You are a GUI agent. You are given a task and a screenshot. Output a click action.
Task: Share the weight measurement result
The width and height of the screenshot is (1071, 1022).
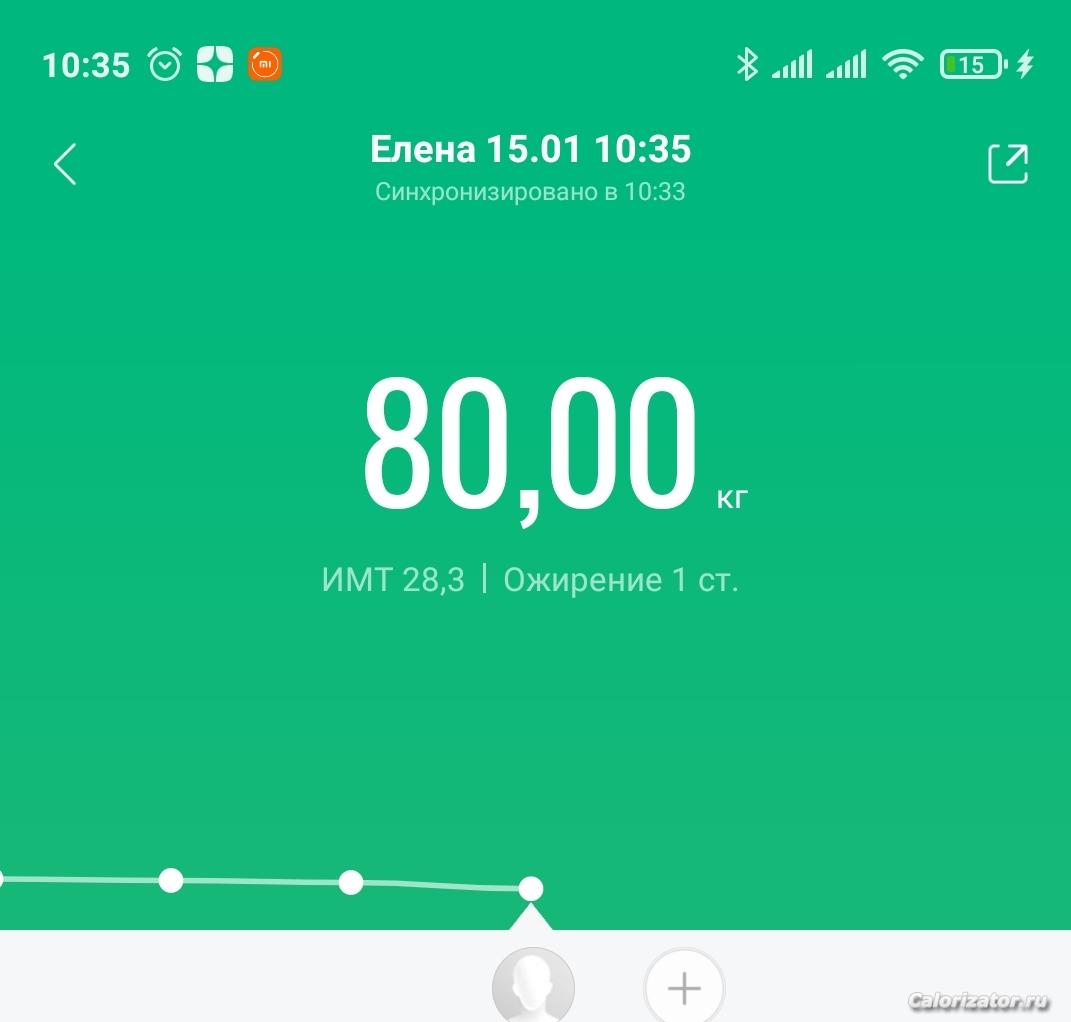1007,165
